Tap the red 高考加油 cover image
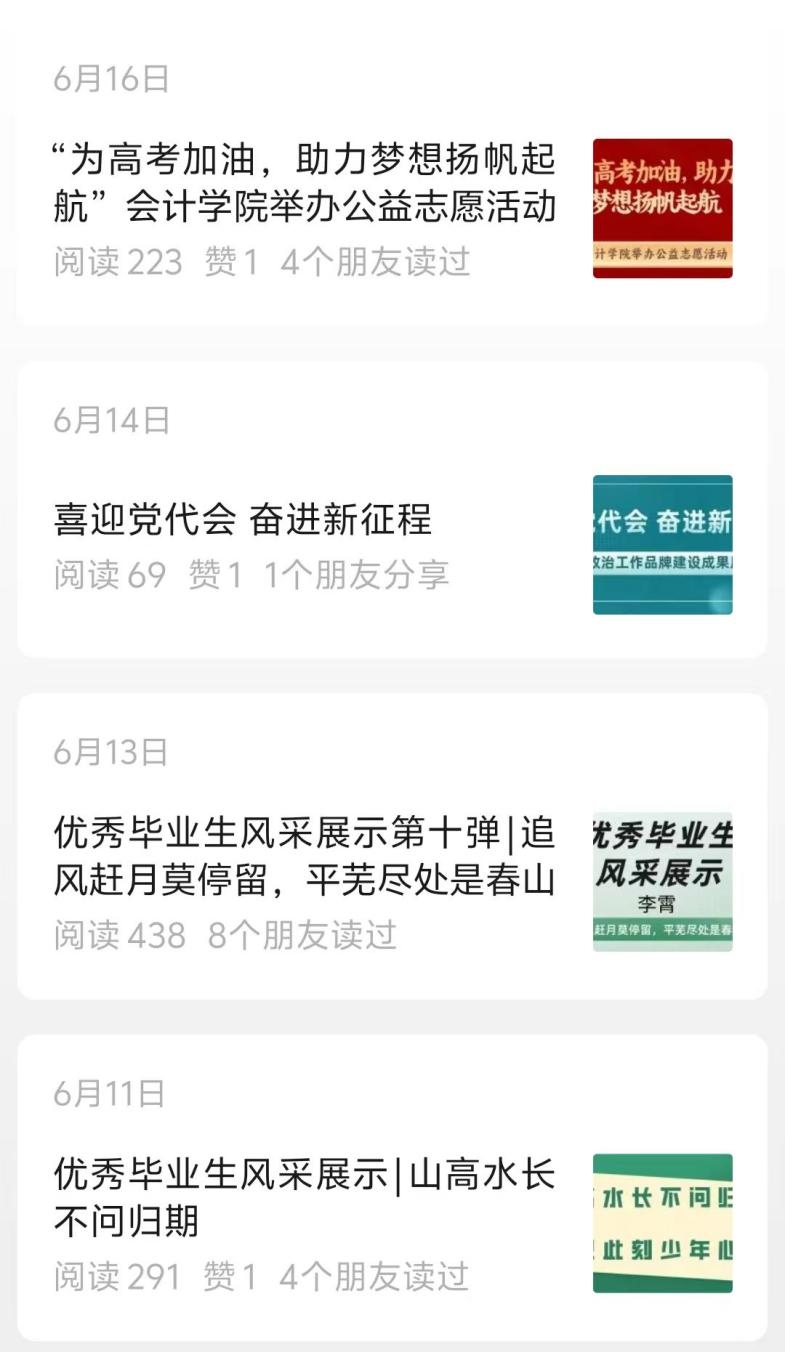Screen dimensions: 785x1352 [662, 208]
